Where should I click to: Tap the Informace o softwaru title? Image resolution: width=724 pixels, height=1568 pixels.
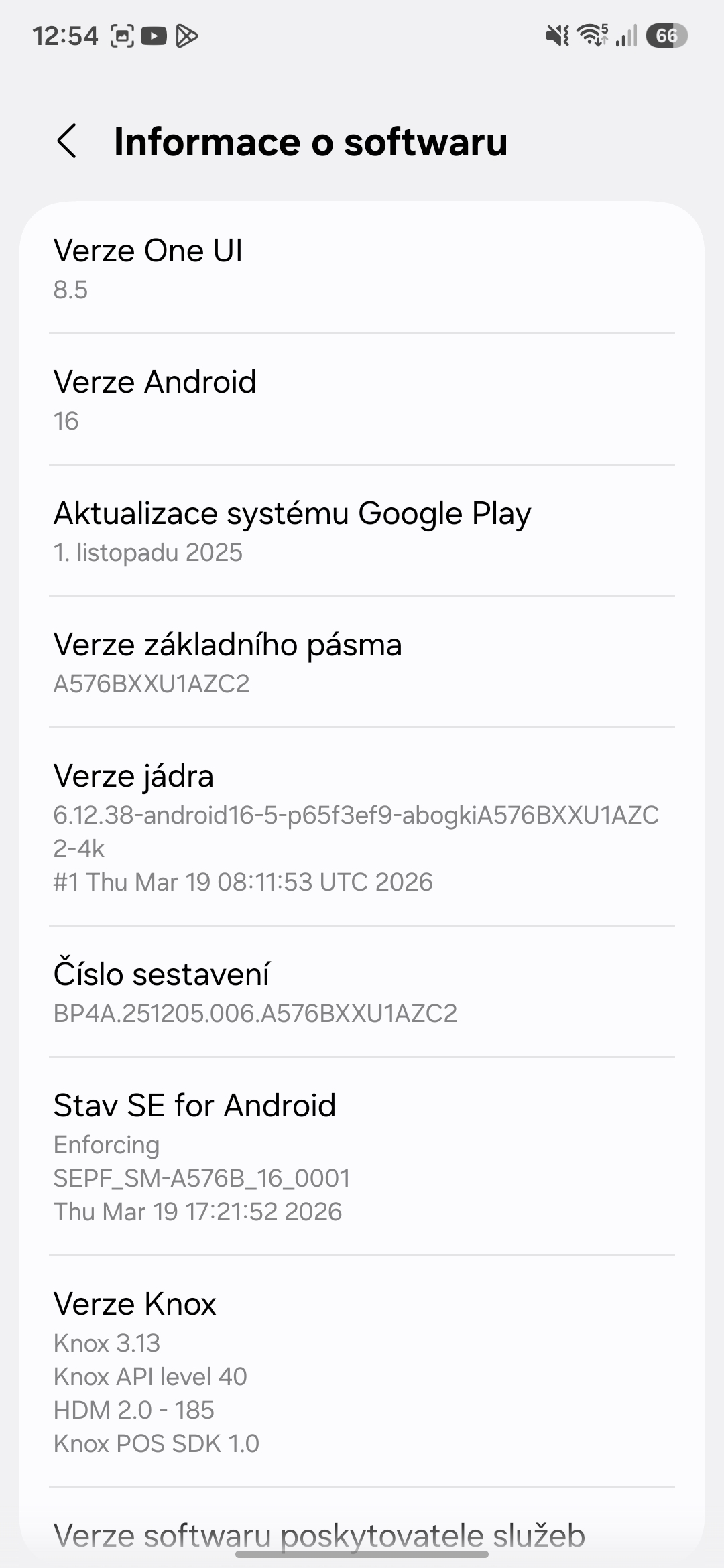pyautogui.click(x=310, y=142)
